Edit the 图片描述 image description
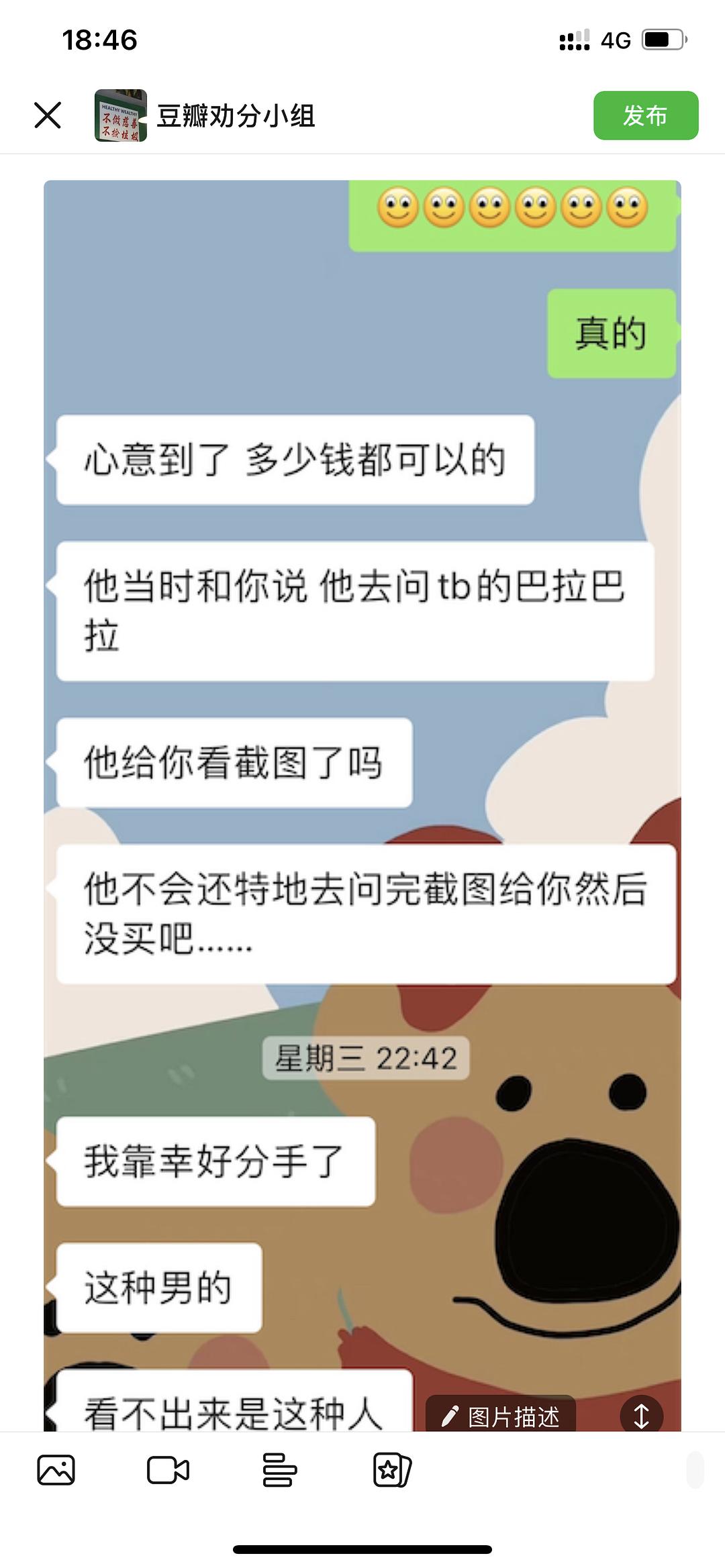725x1568 pixels. click(501, 1416)
